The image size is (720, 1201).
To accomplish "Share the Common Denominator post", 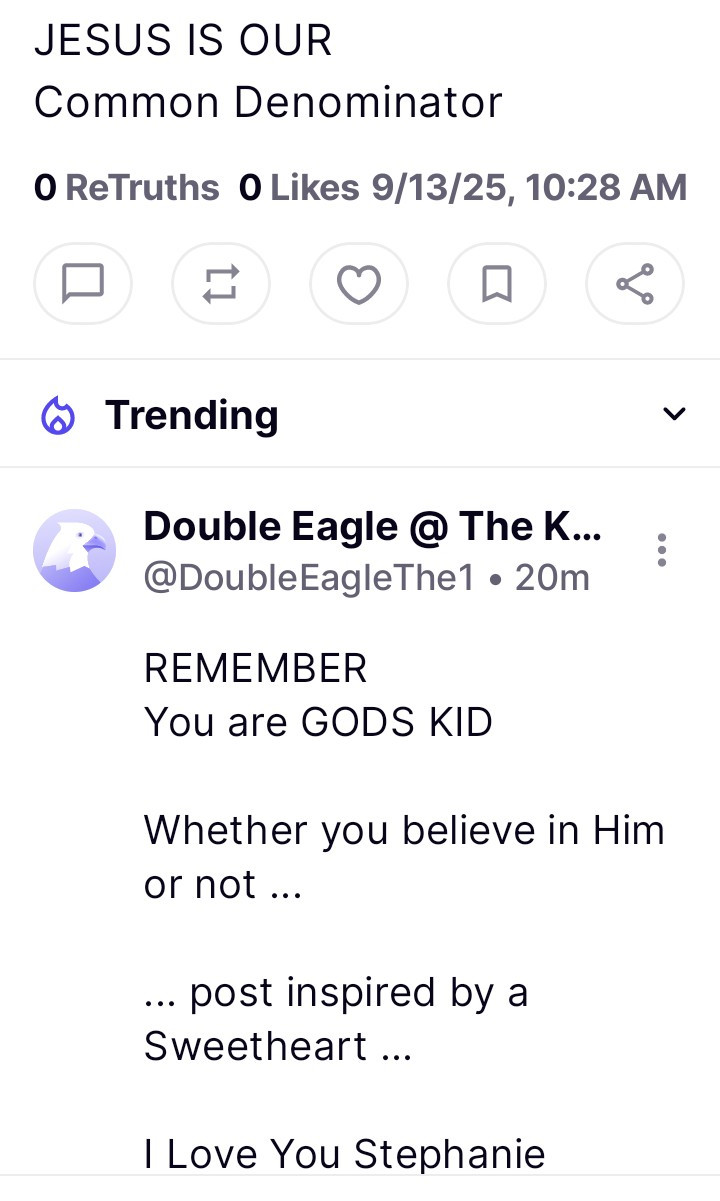I will (x=635, y=285).
